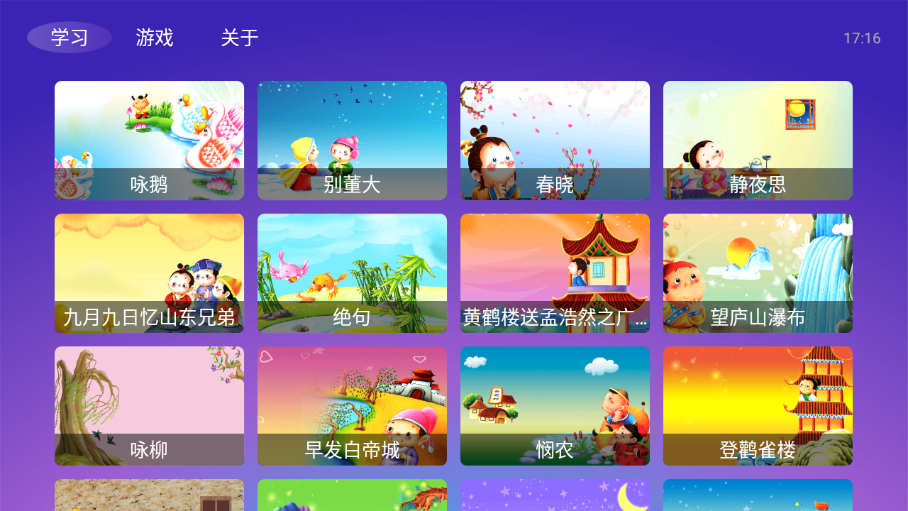Viewport: 908px width, 511px height.
Task: Open the 登鹳雀楼 poem card
Action: tap(757, 406)
